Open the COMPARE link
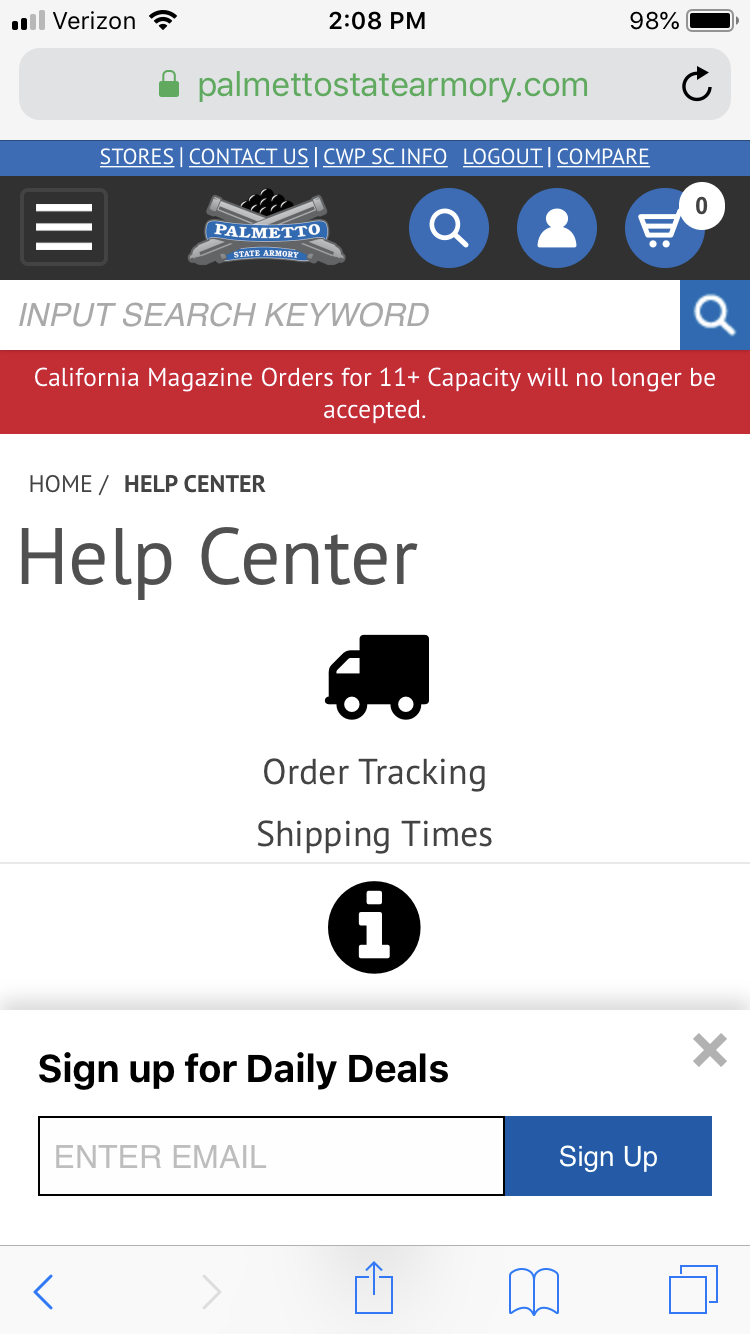This screenshot has width=750, height=1334. tap(603, 157)
